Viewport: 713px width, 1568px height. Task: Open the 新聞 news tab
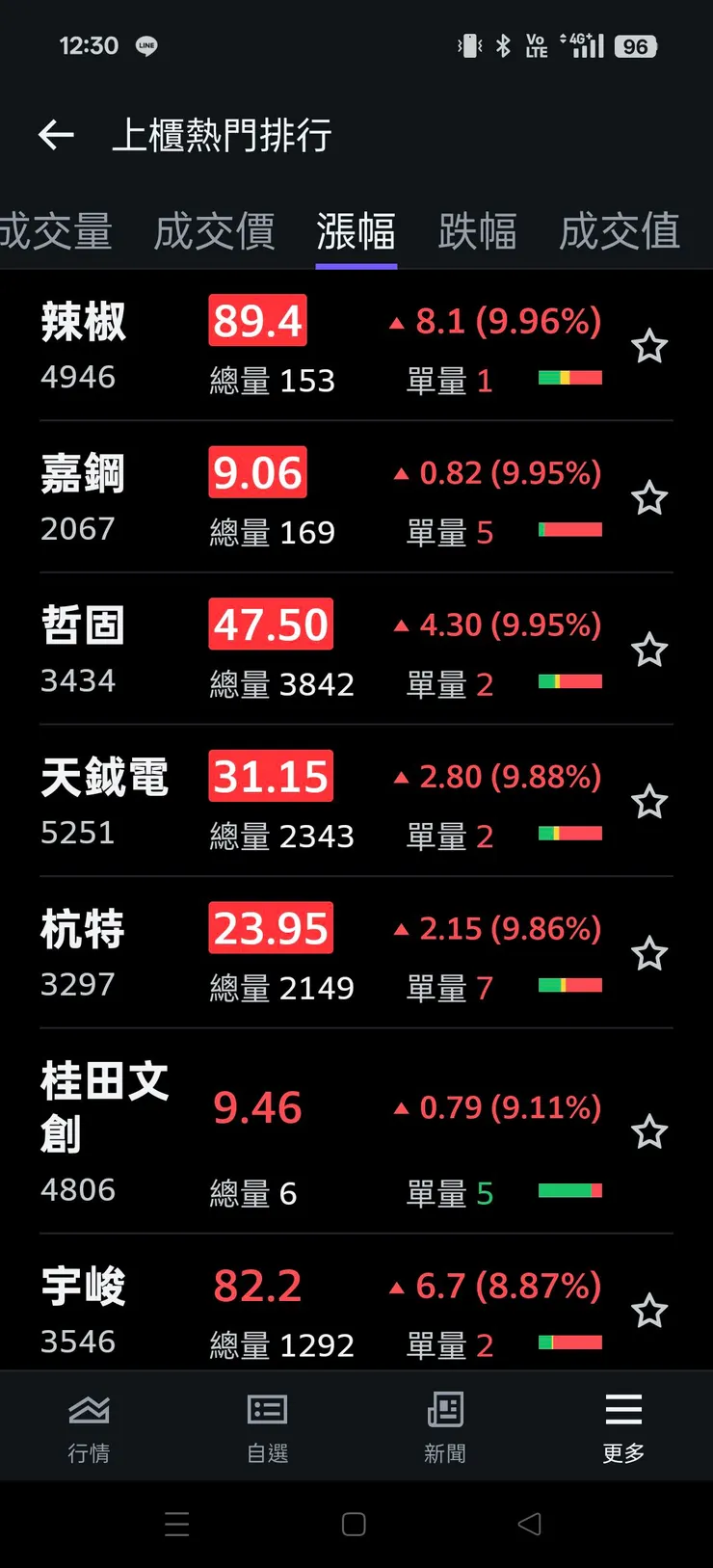(x=445, y=1427)
